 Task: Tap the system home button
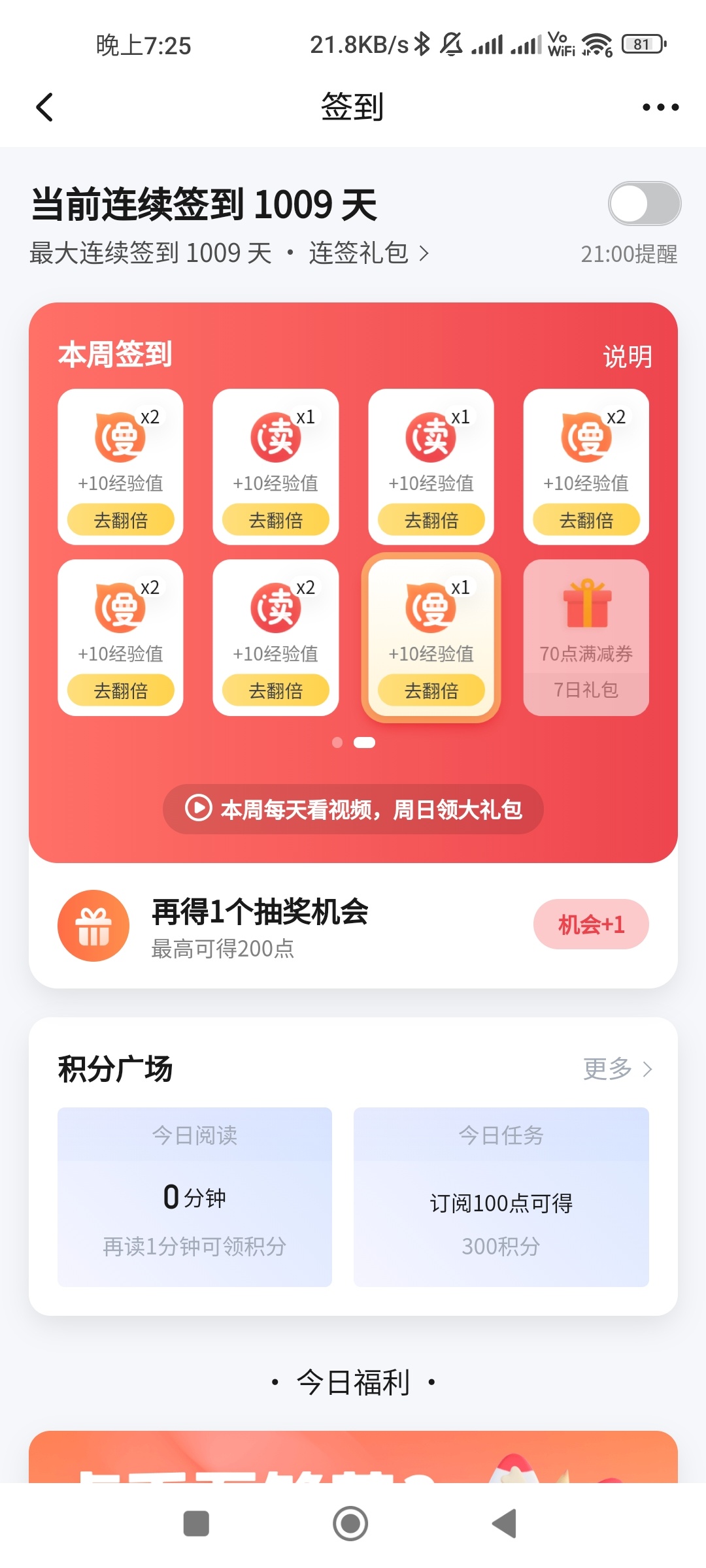(x=350, y=1524)
